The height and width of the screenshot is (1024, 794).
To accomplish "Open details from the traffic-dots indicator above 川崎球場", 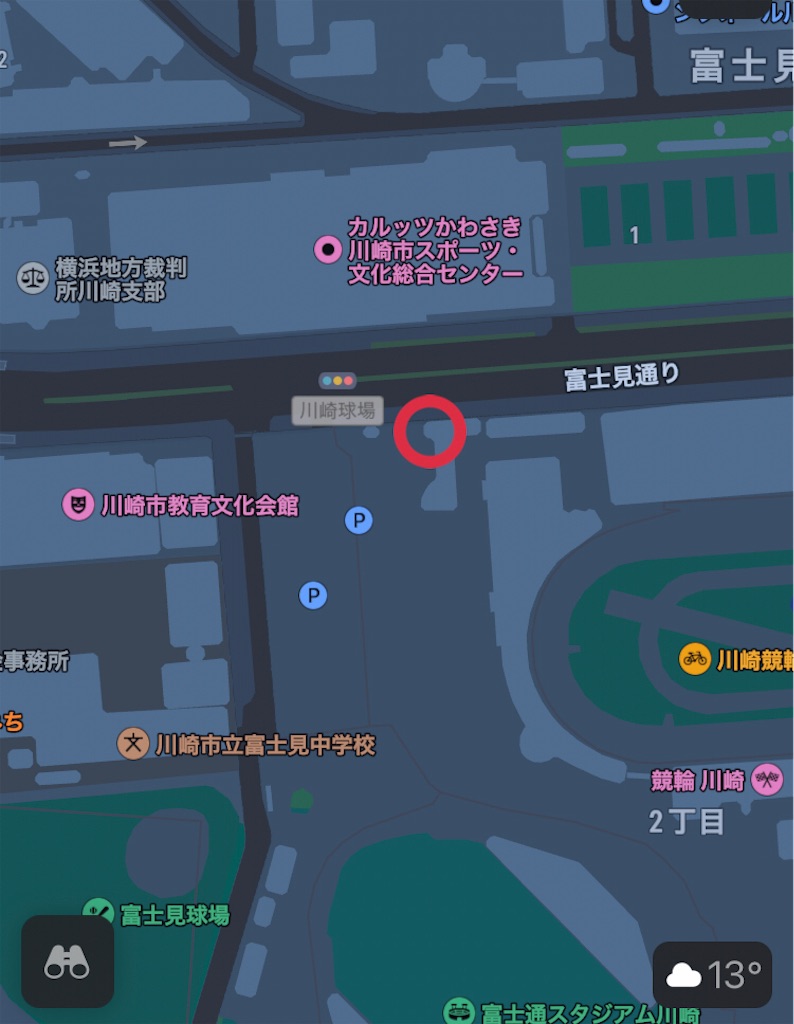I will tap(337, 380).
